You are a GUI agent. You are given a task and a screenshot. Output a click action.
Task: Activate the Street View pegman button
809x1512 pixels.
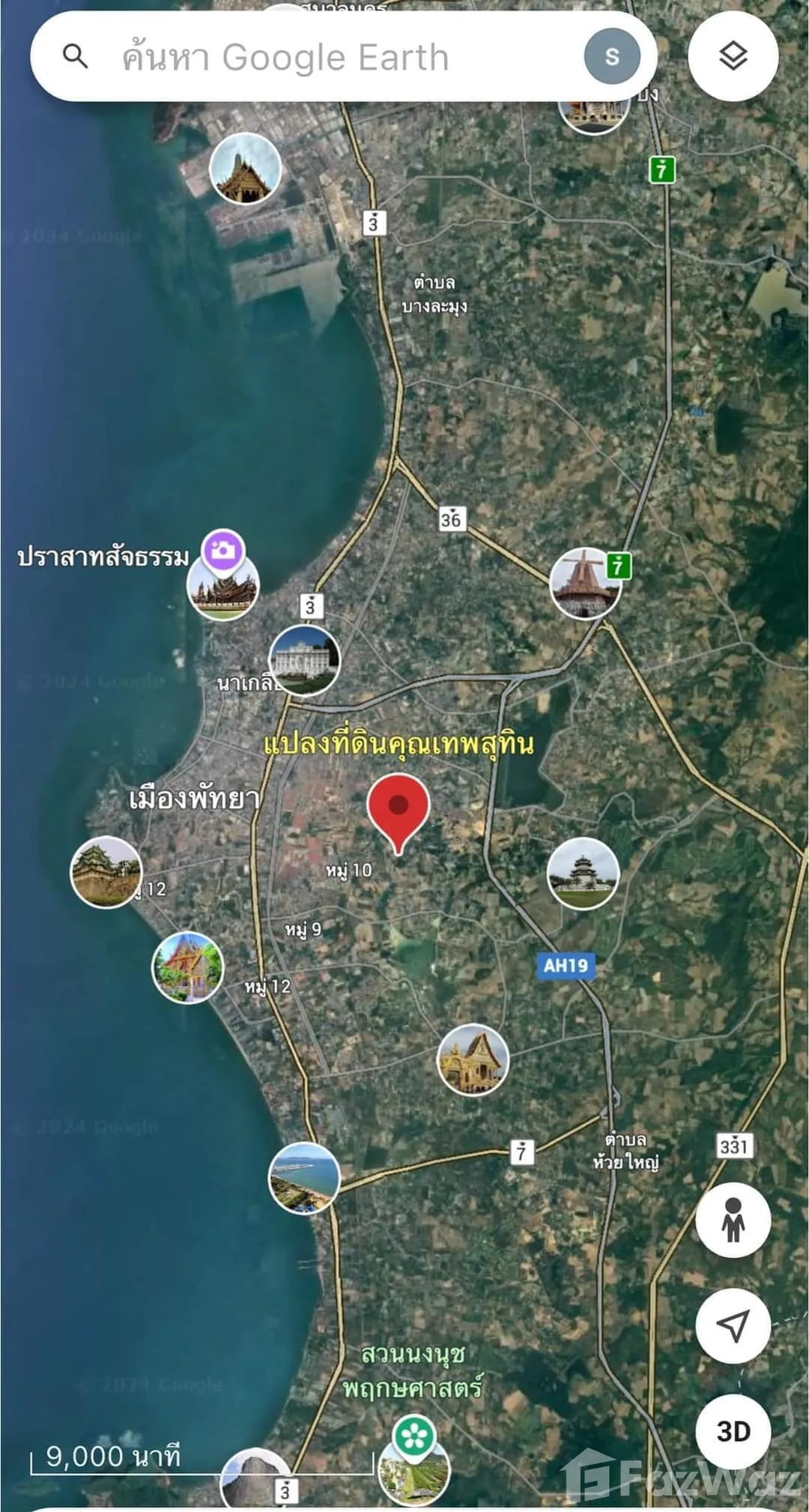point(733,1221)
